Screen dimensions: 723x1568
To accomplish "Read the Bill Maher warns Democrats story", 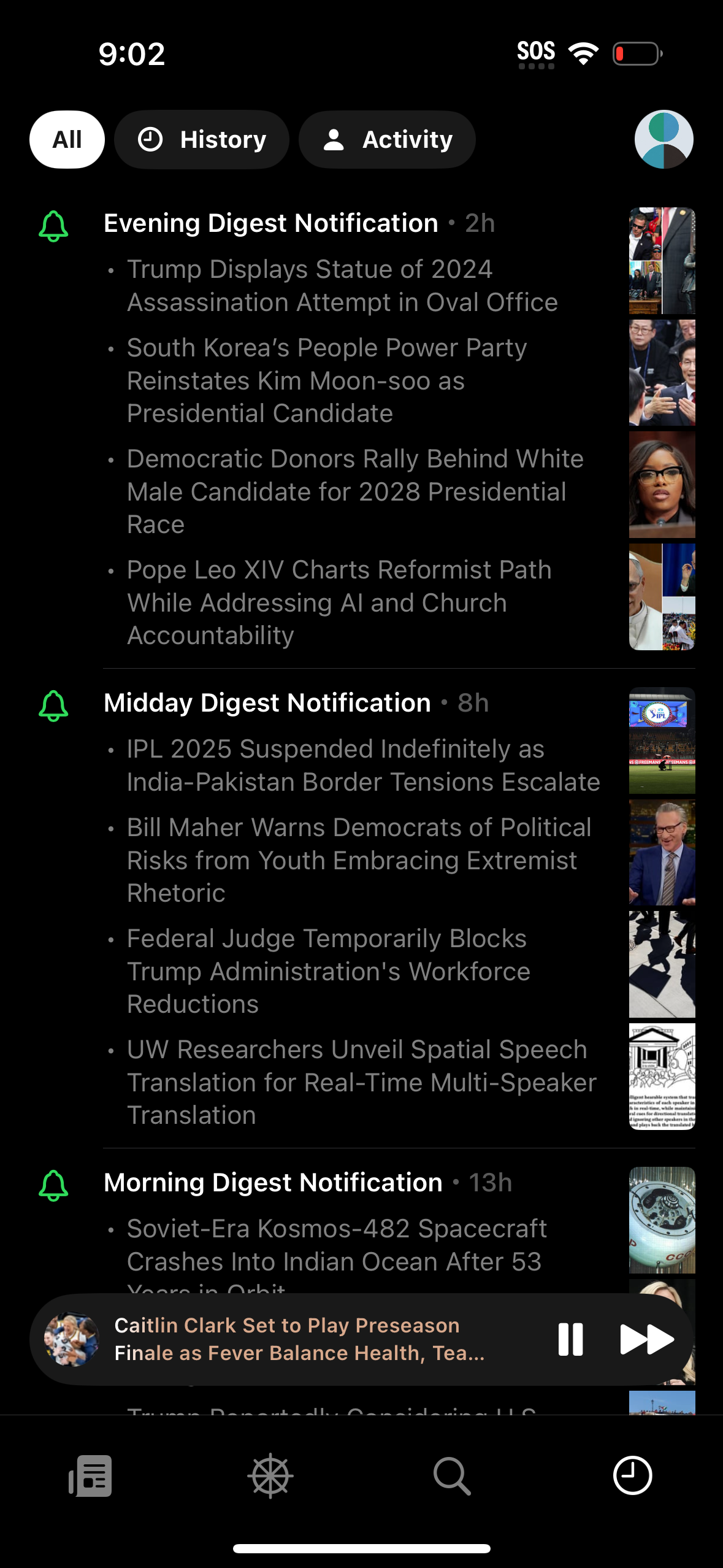I will coord(359,860).
